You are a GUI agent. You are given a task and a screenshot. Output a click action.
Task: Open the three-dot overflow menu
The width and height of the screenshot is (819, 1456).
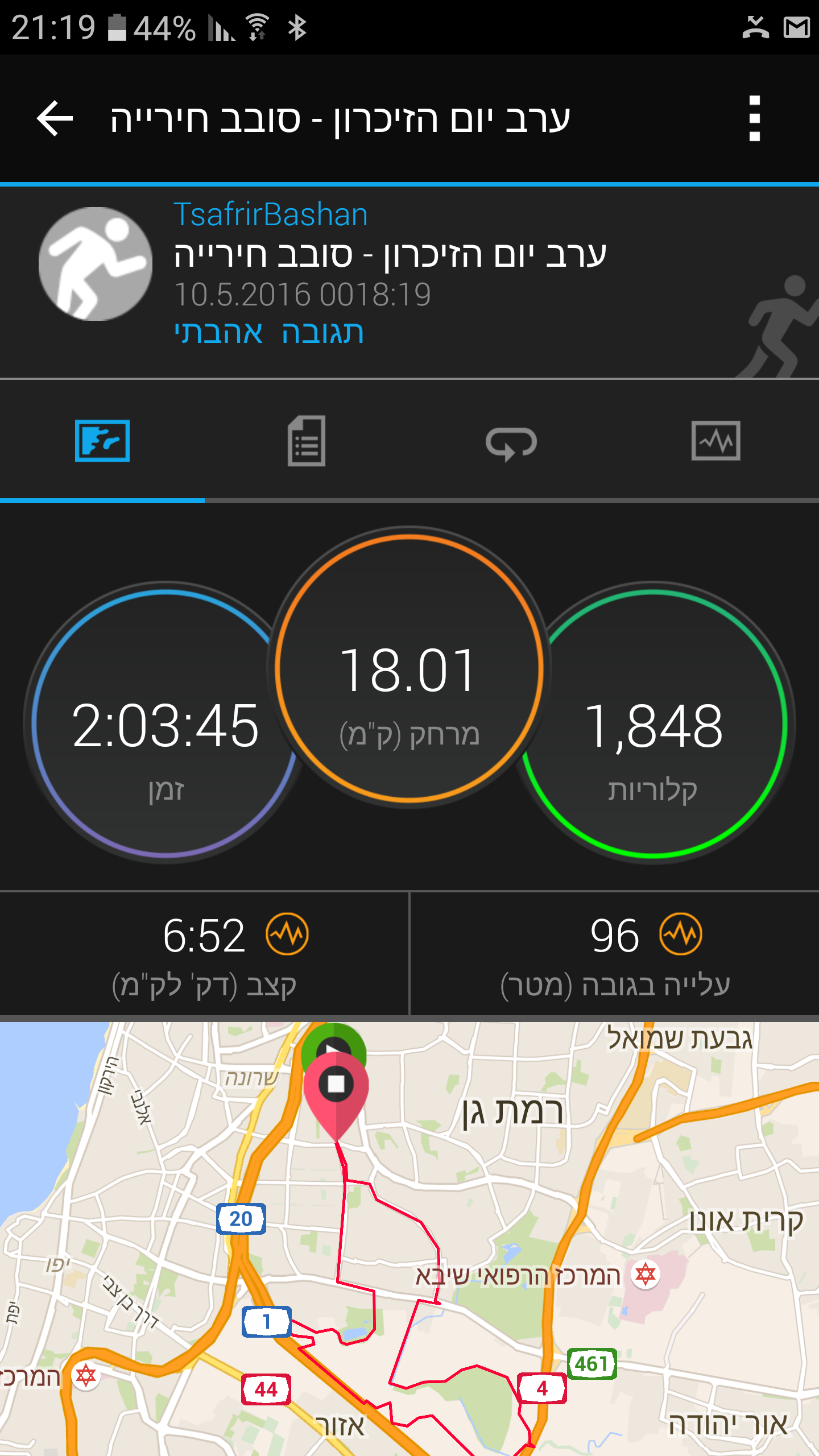(754, 119)
